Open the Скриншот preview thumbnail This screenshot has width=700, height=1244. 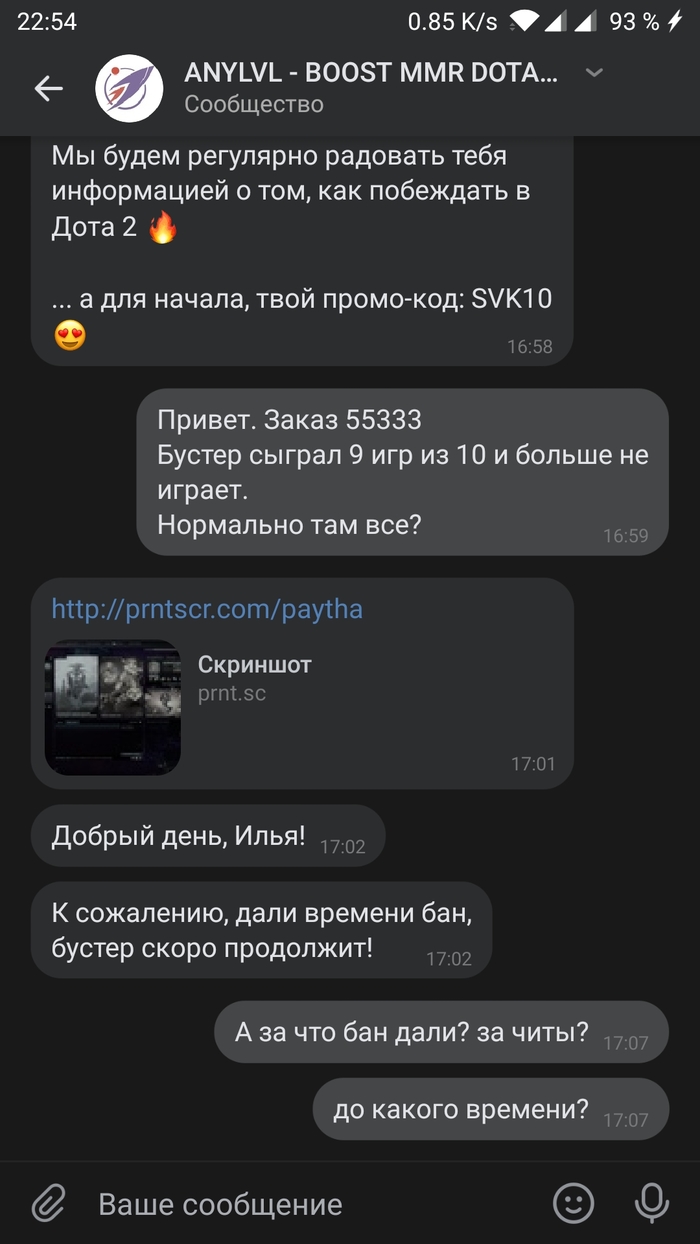tap(113, 707)
